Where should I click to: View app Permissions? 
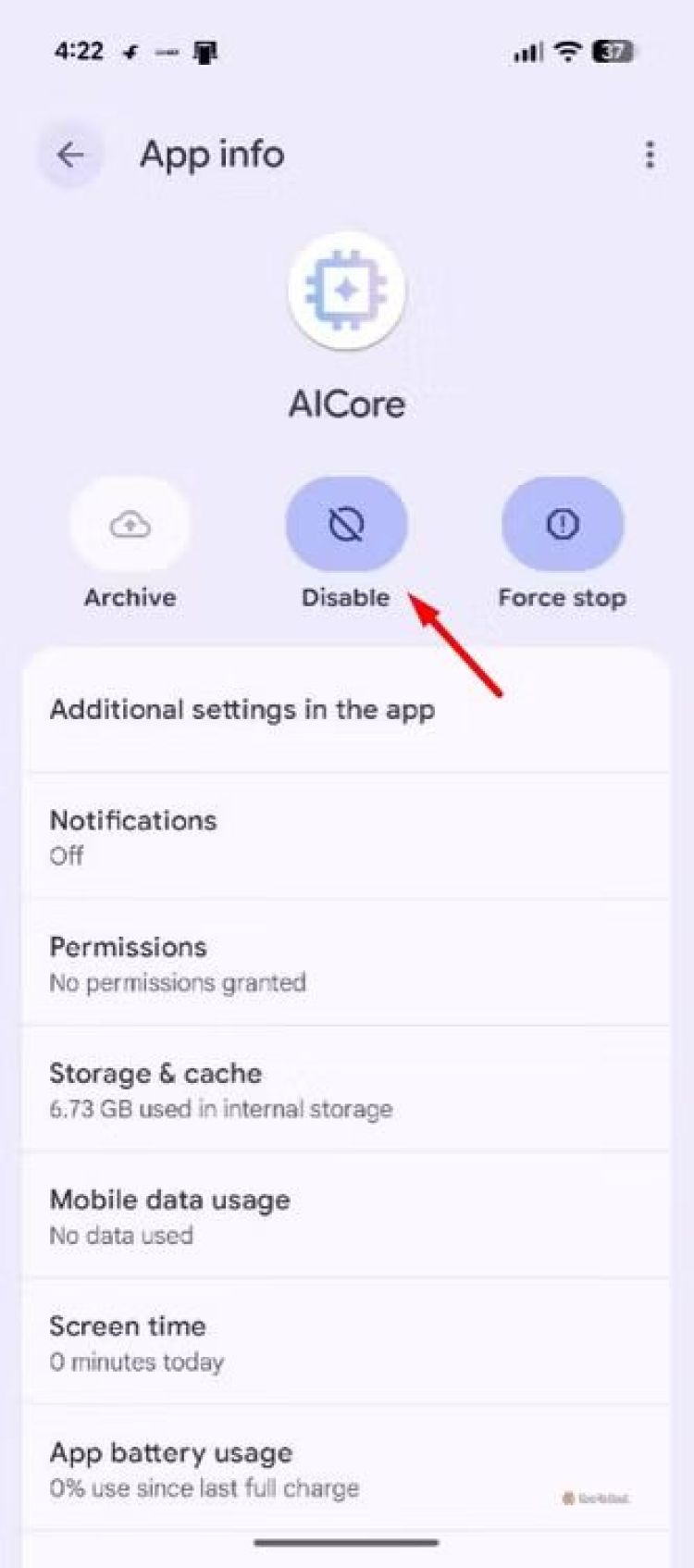[x=346, y=963]
